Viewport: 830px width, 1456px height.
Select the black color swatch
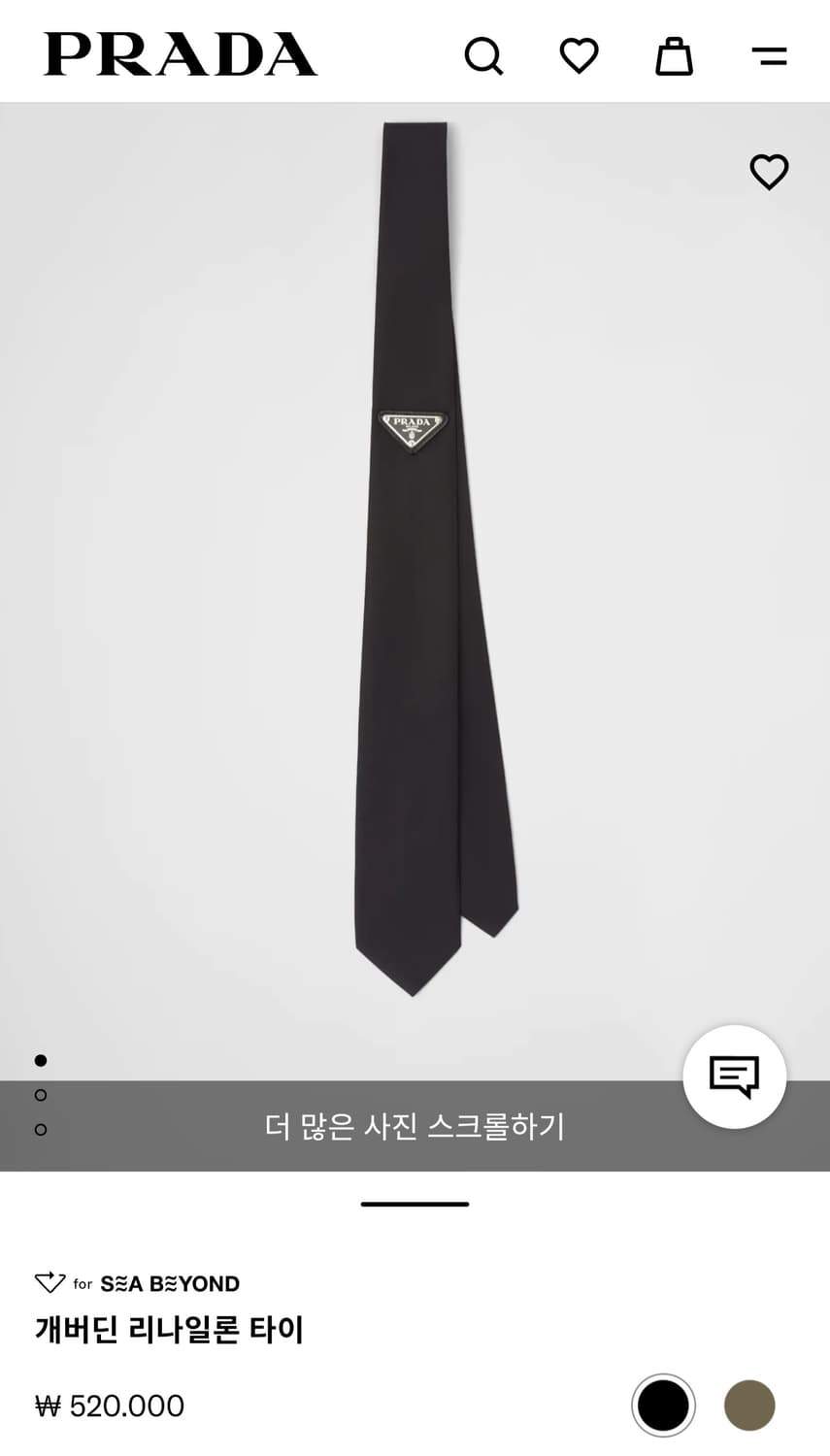tap(663, 1405)
